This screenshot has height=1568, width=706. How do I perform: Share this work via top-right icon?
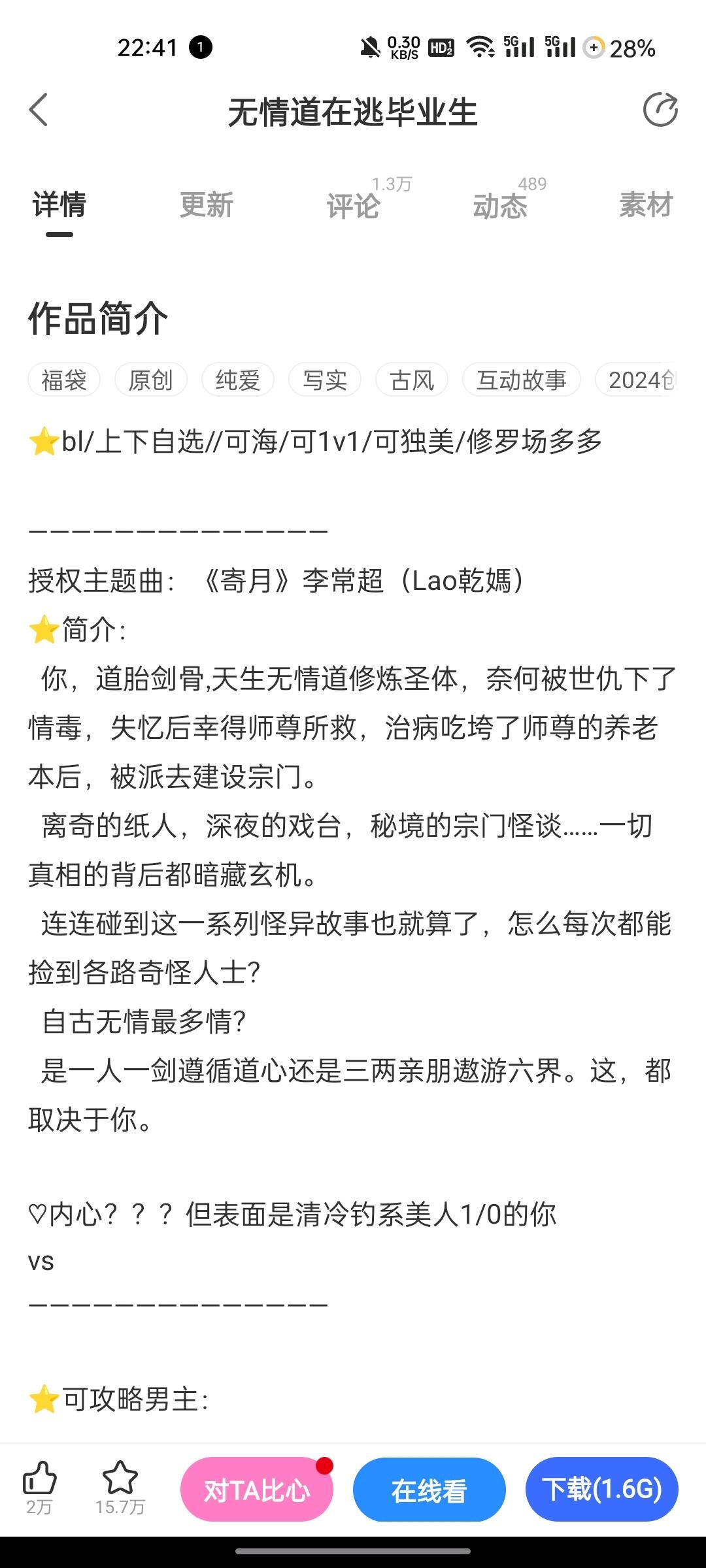(660, 110)
